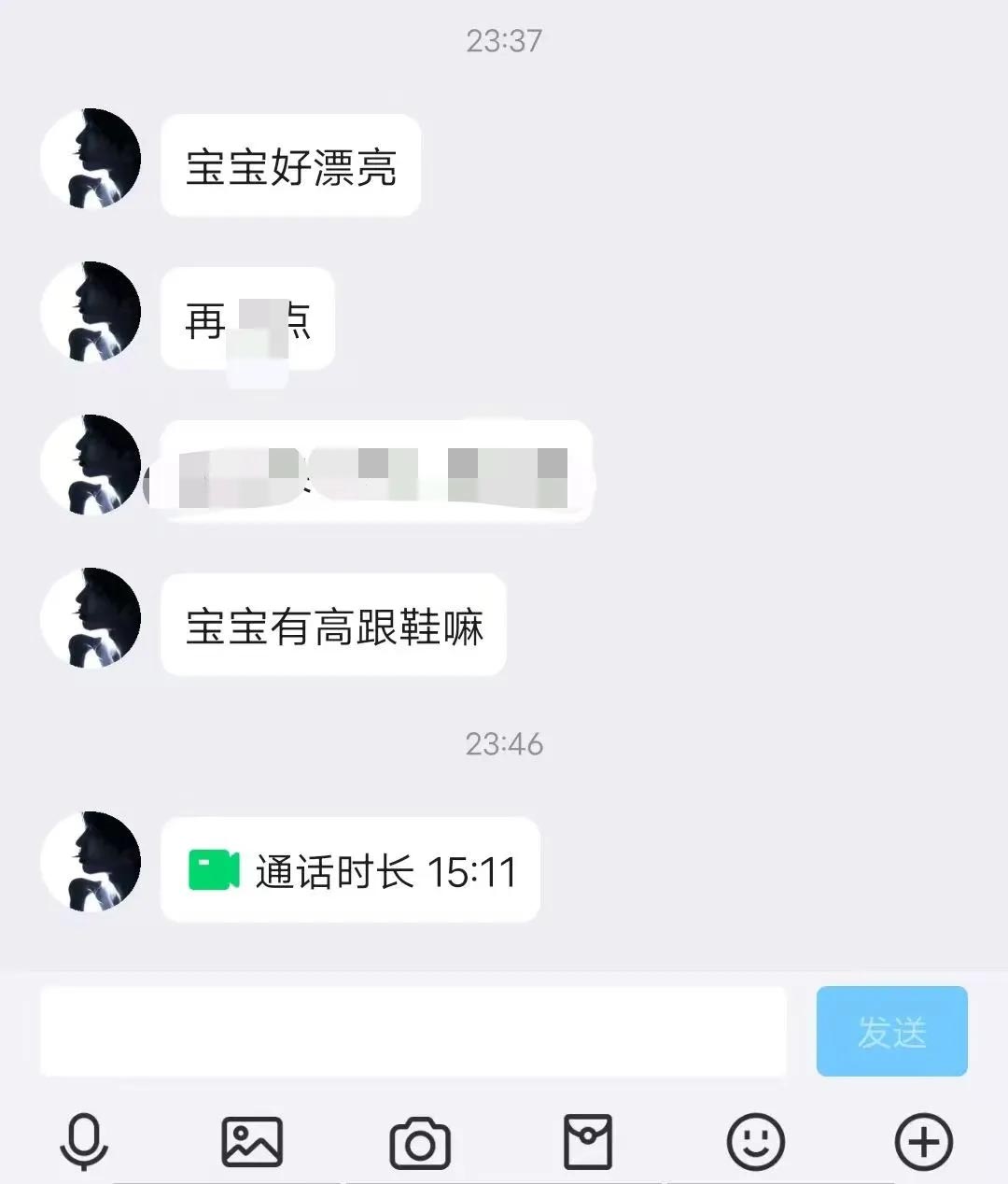Open the image gallery picker

click(x=252, y=1141)
